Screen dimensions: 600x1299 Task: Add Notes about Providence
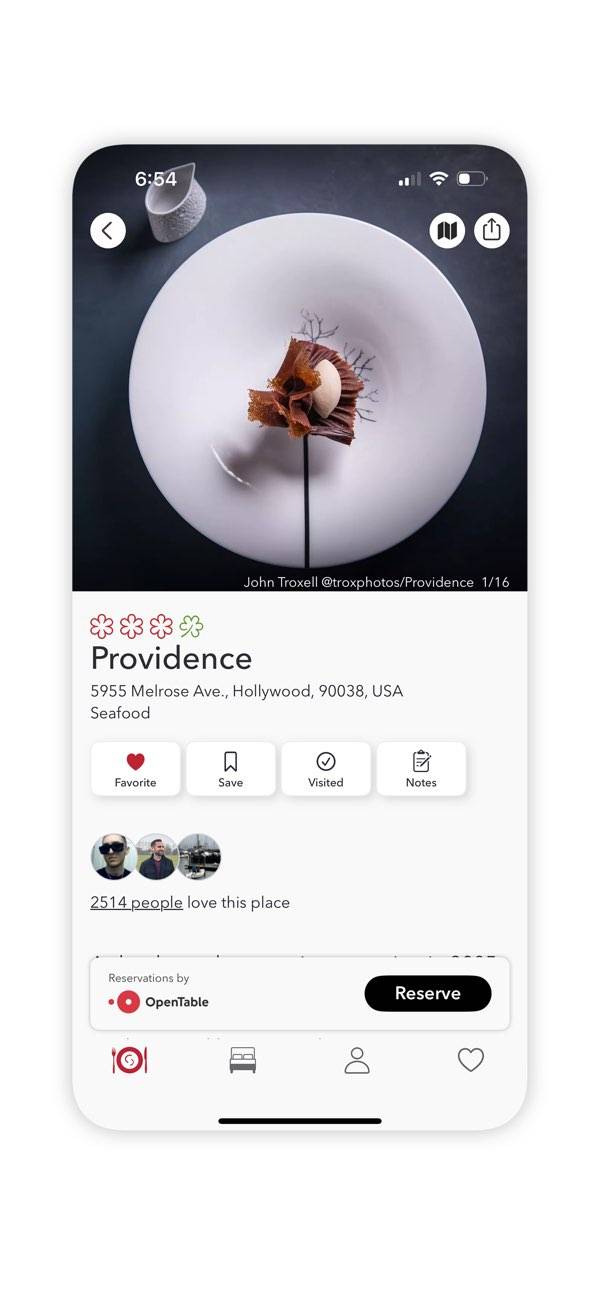coord(421,769)
